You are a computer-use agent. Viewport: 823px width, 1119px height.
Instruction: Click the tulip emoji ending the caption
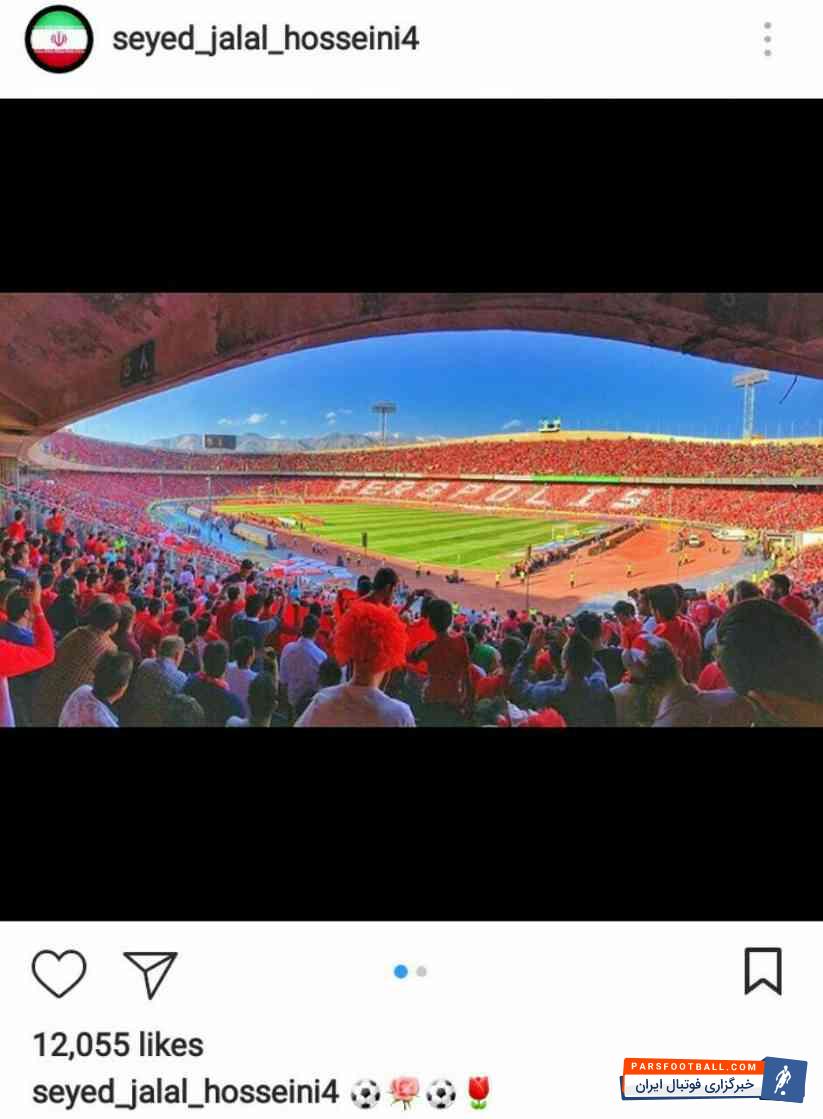(x=479, y=1092)
